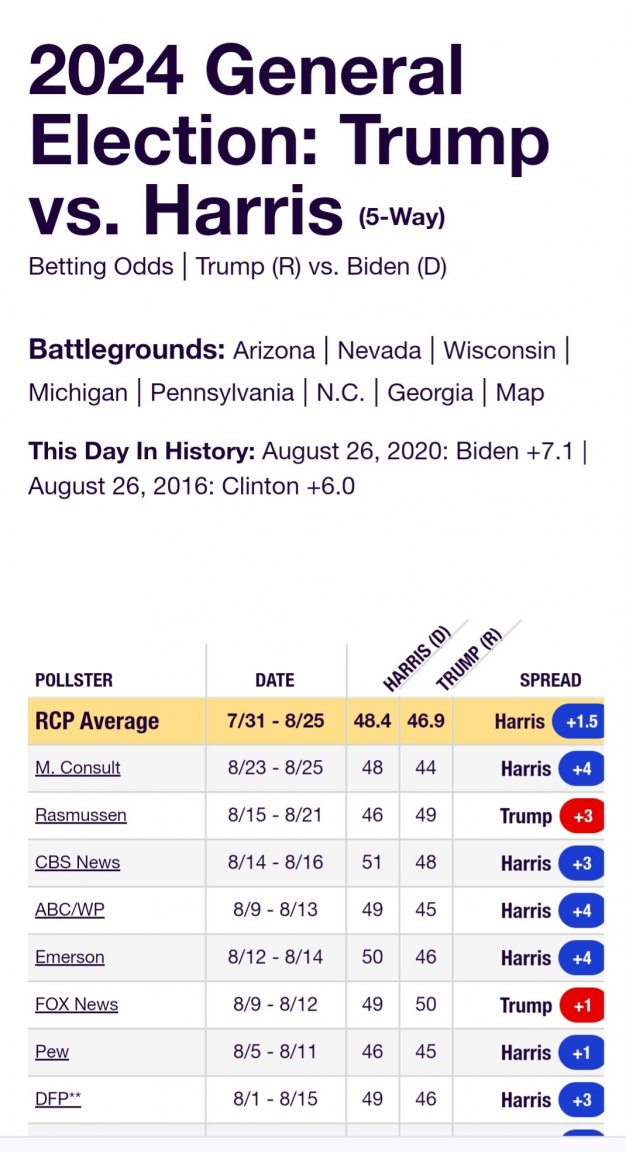Open the Michigan battleground link
The width and height of the screenshot is (626, 1152).
78,393
